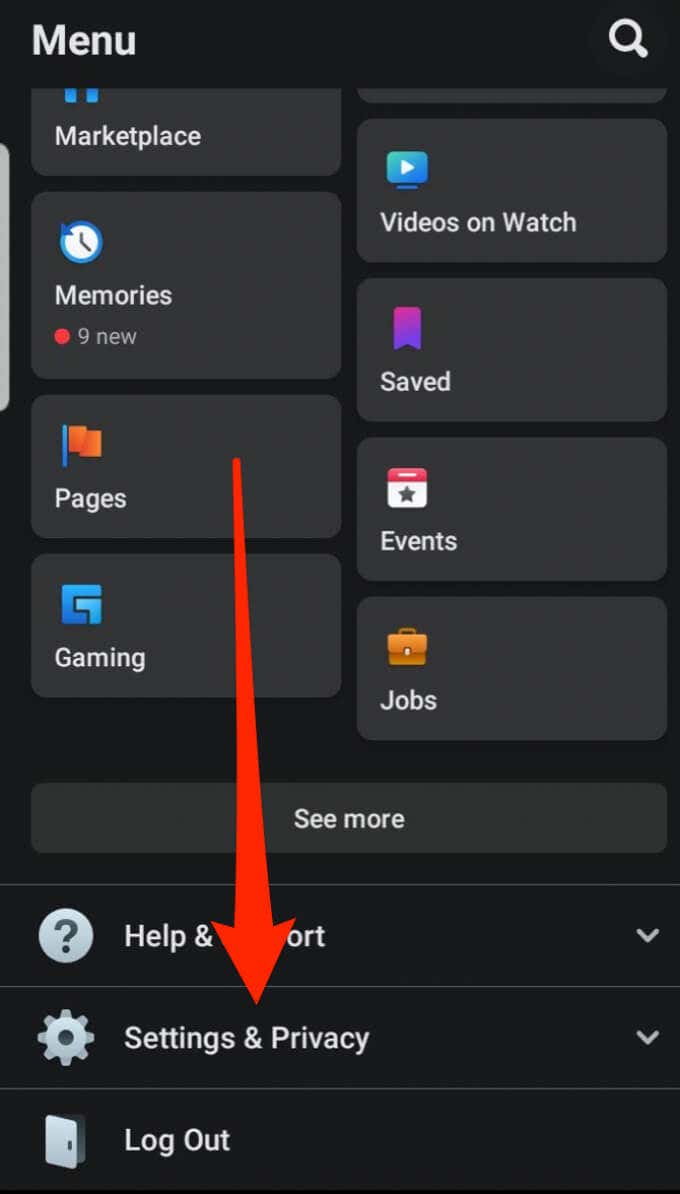Tap See more shortcuts button
680x1194 pixels.
pyautogui.click(x=349, y=818)
